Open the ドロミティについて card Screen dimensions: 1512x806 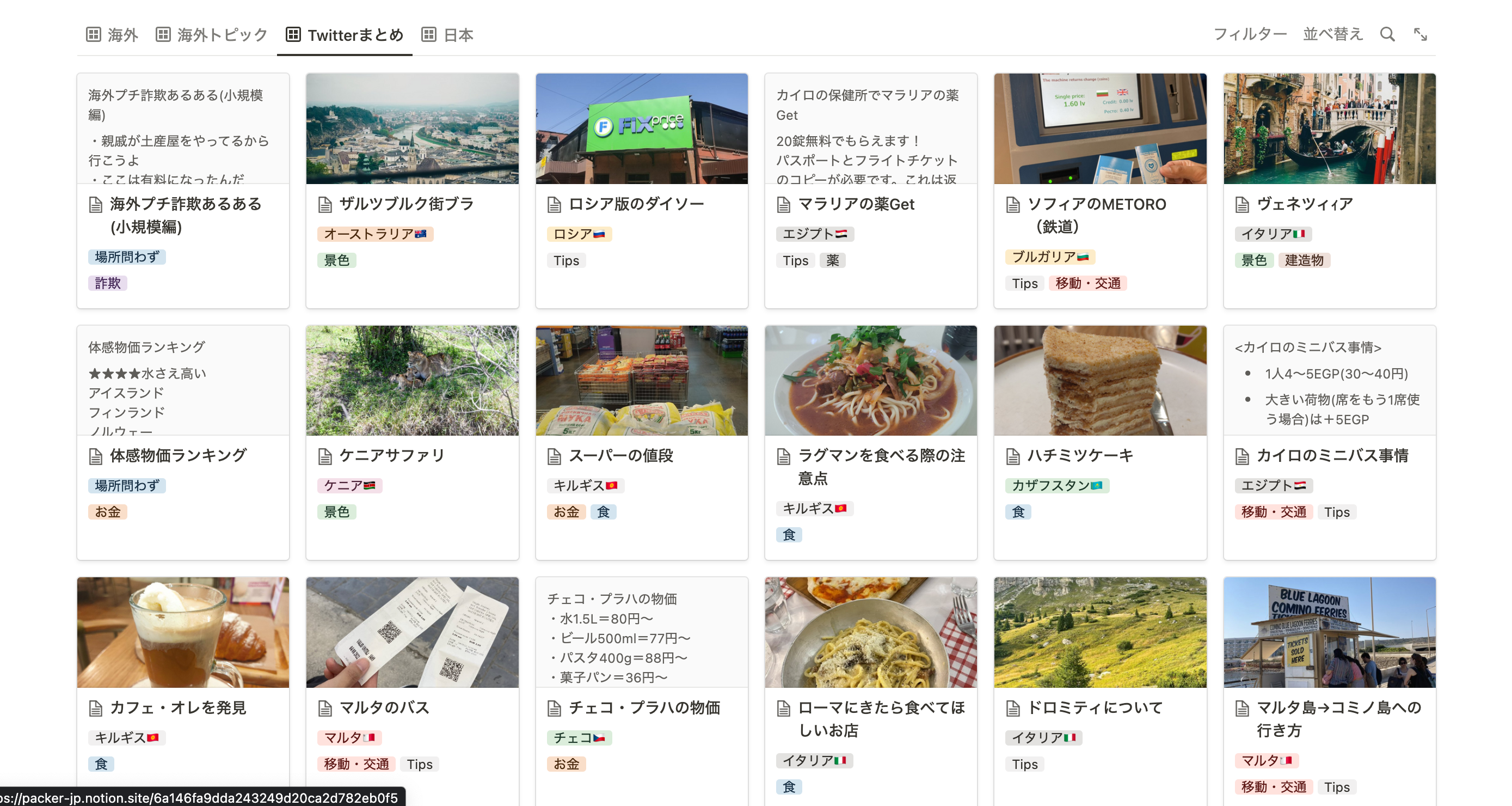click(1095, 708)
